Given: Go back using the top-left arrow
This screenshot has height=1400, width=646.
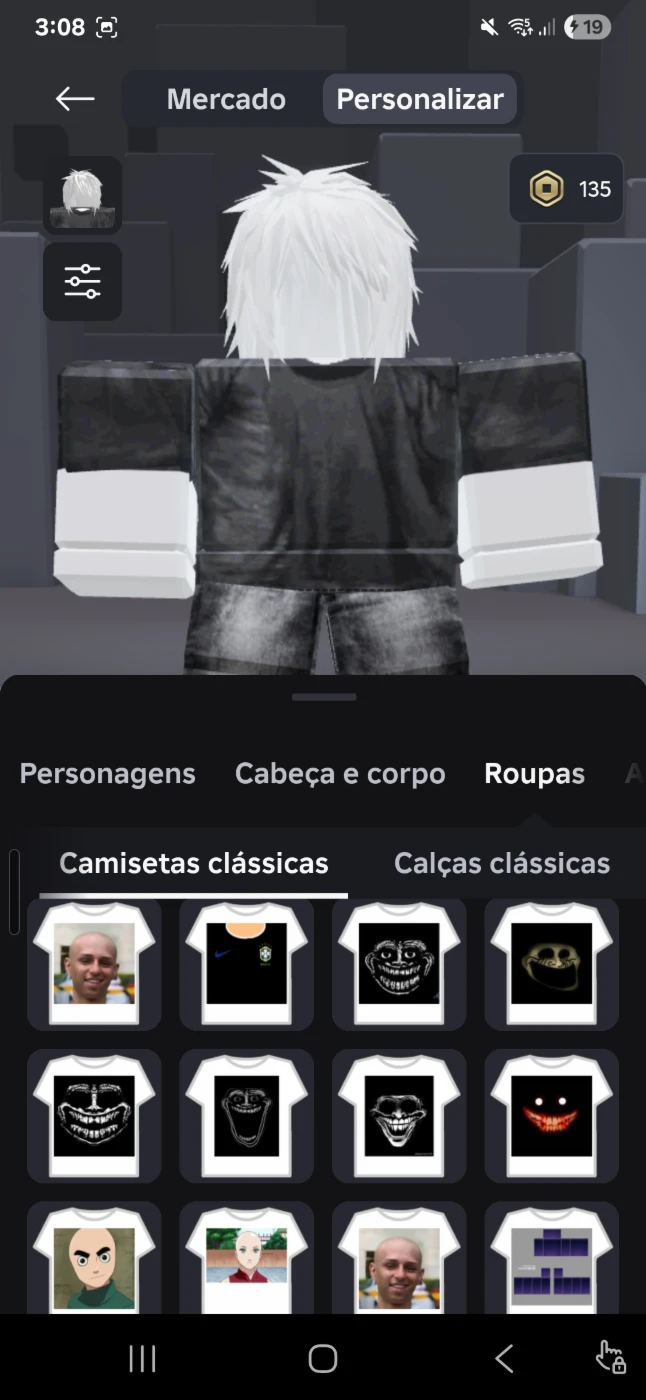Looking at the screenshot, I should (75, 98).
